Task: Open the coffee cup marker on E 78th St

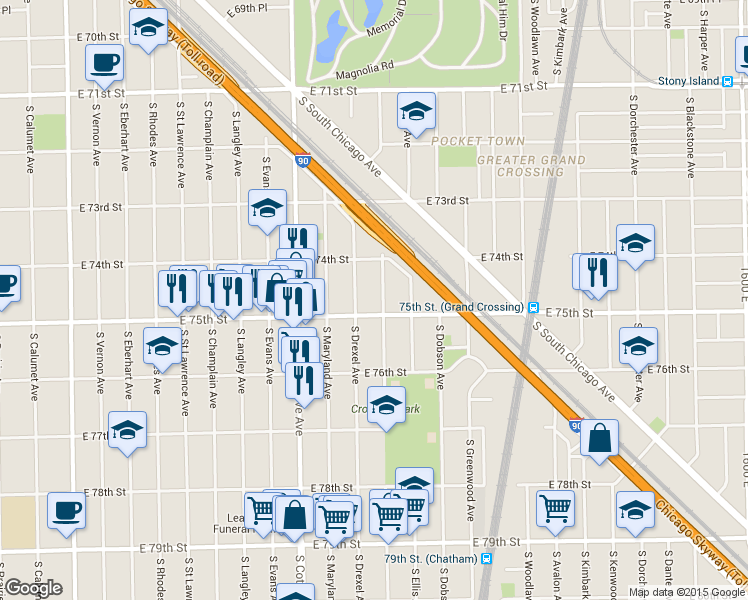Action: (67, 511)
